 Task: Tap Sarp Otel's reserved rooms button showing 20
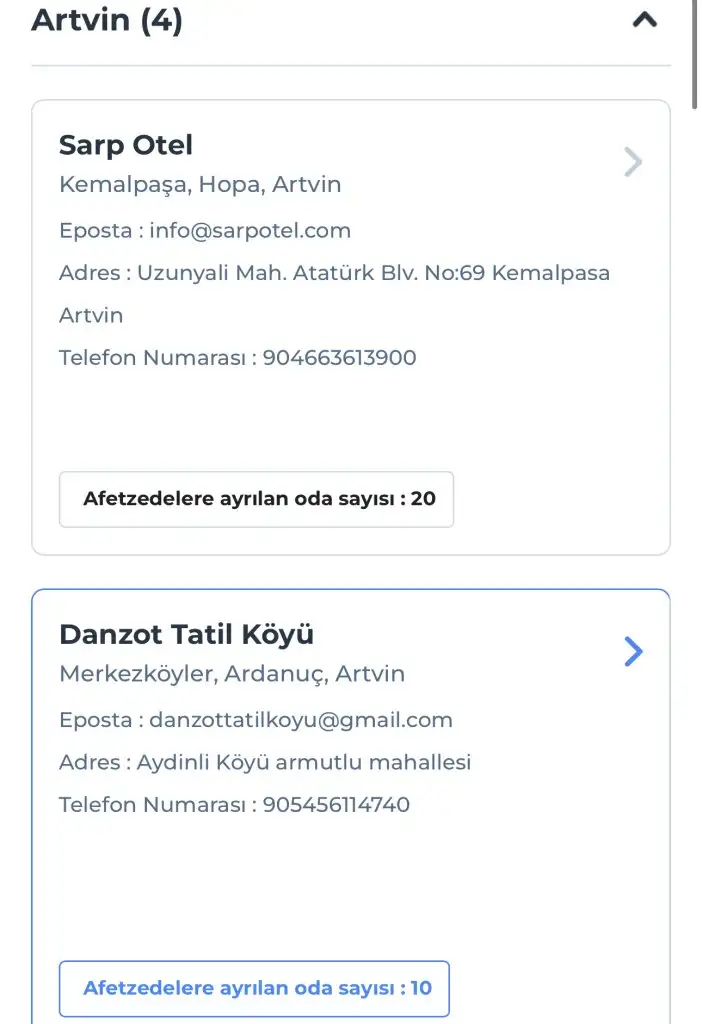256,499
